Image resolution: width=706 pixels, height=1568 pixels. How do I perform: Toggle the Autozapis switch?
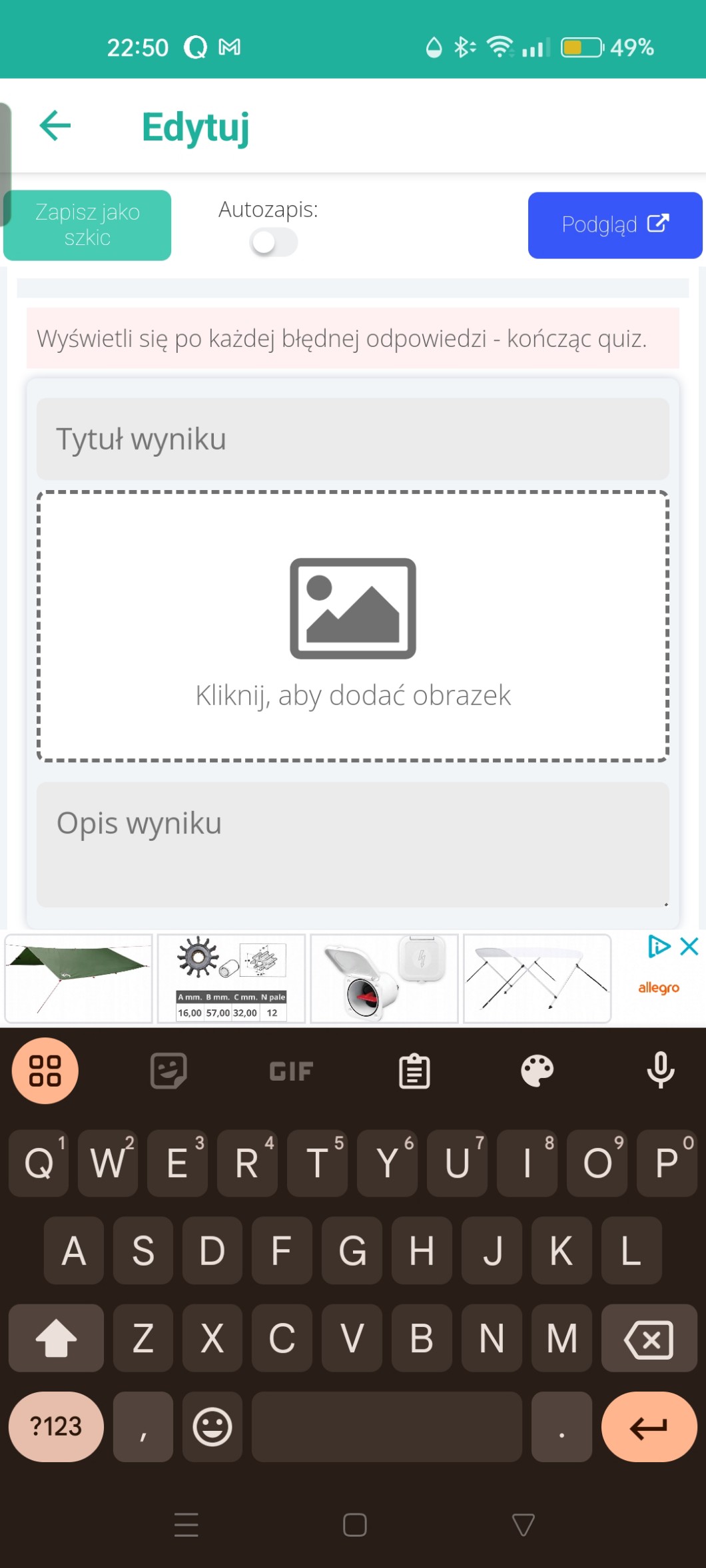point(273,242)
